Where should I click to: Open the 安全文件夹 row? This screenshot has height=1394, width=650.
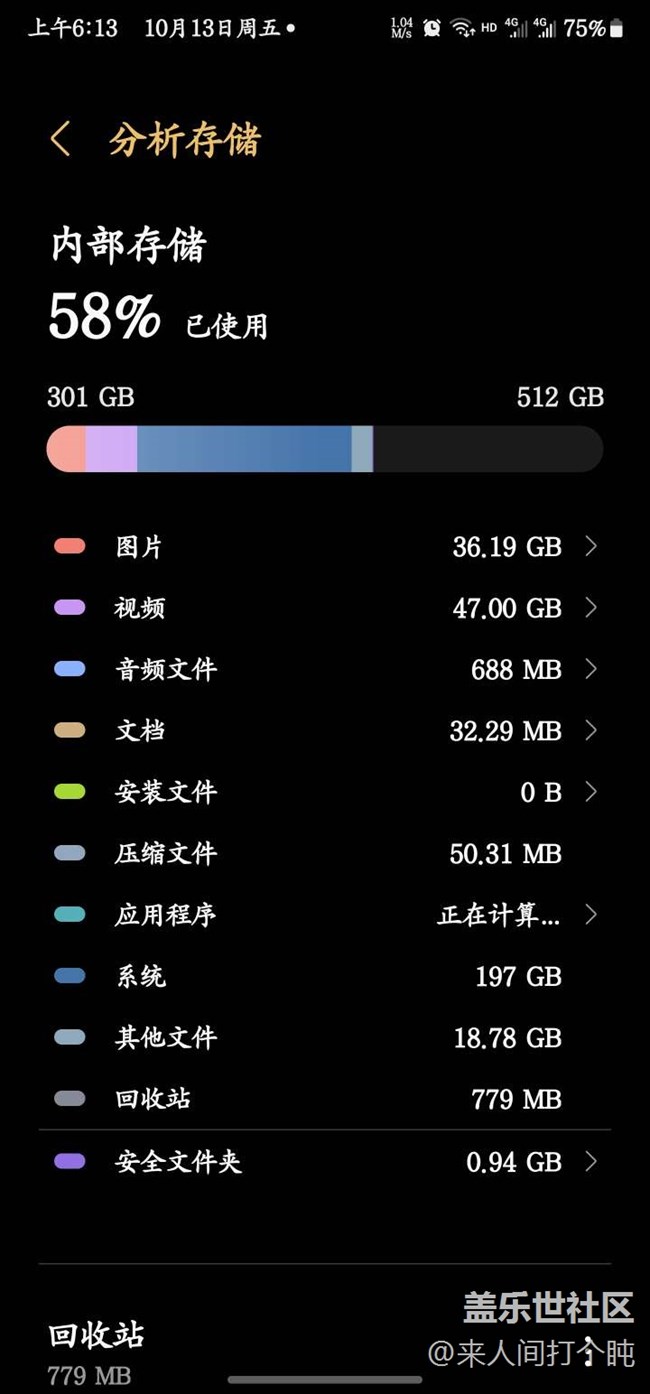(x=324, y=1161)
